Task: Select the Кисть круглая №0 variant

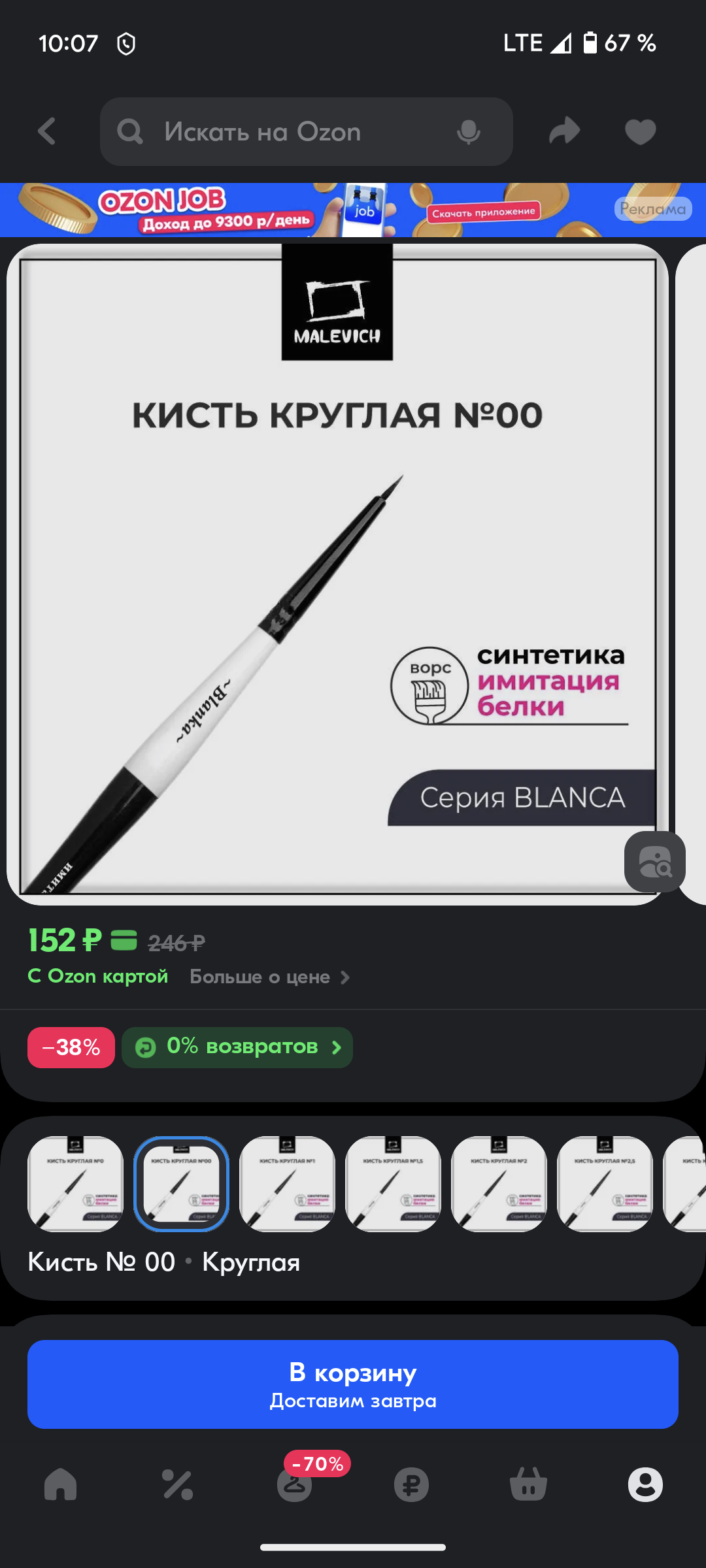Action: [76, 1184]
